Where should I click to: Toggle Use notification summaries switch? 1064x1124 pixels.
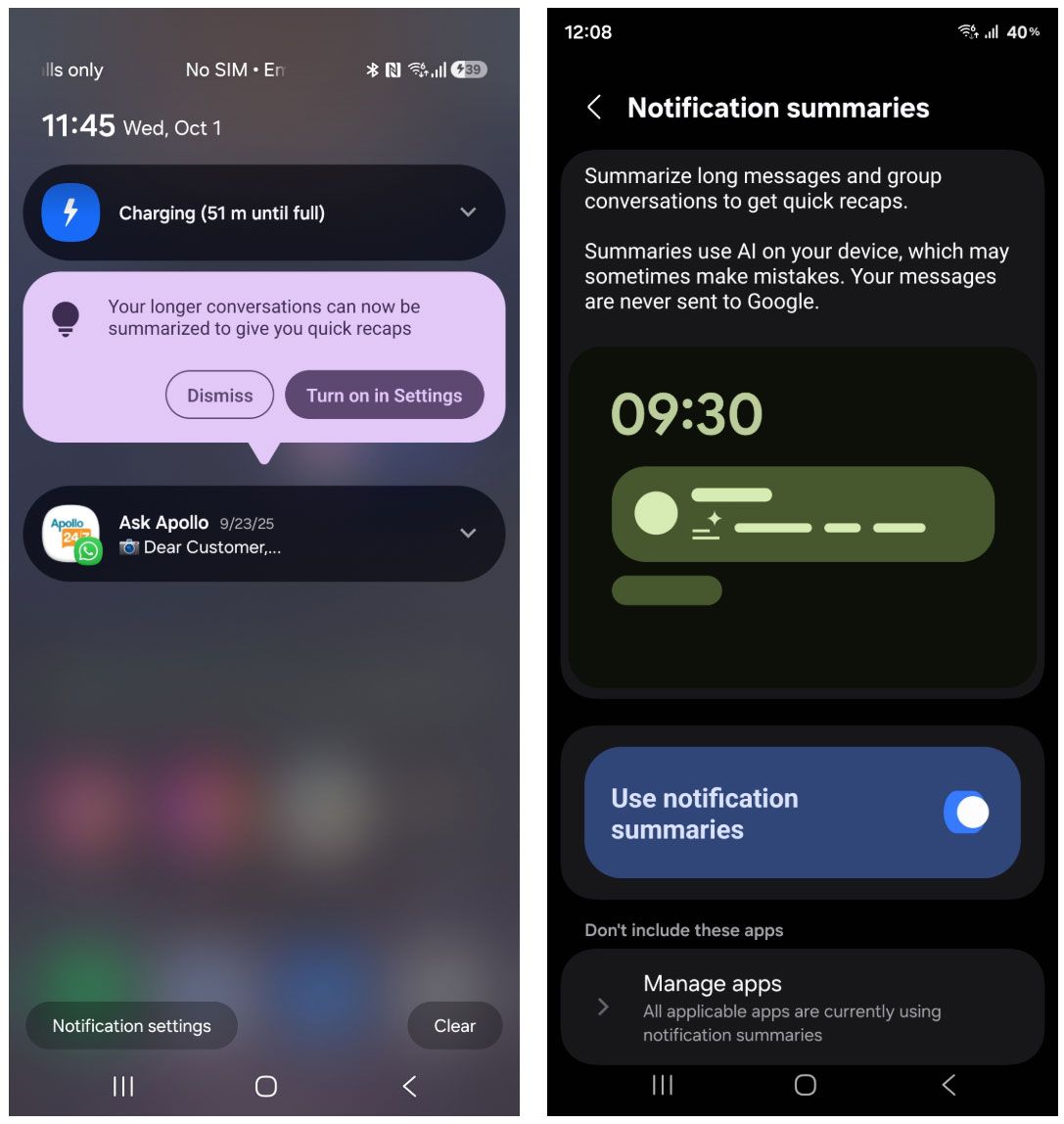click(965, 813)
